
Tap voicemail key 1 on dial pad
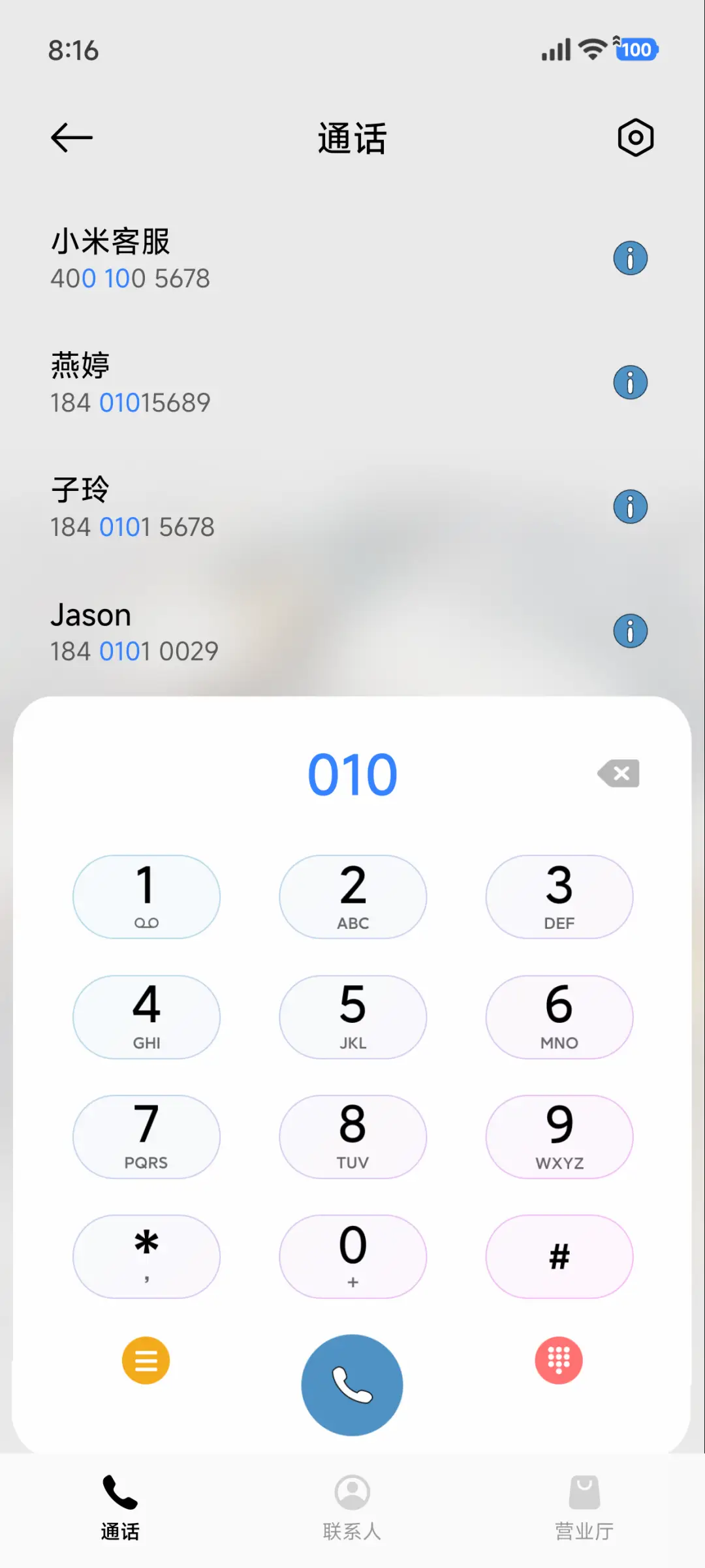146,896
